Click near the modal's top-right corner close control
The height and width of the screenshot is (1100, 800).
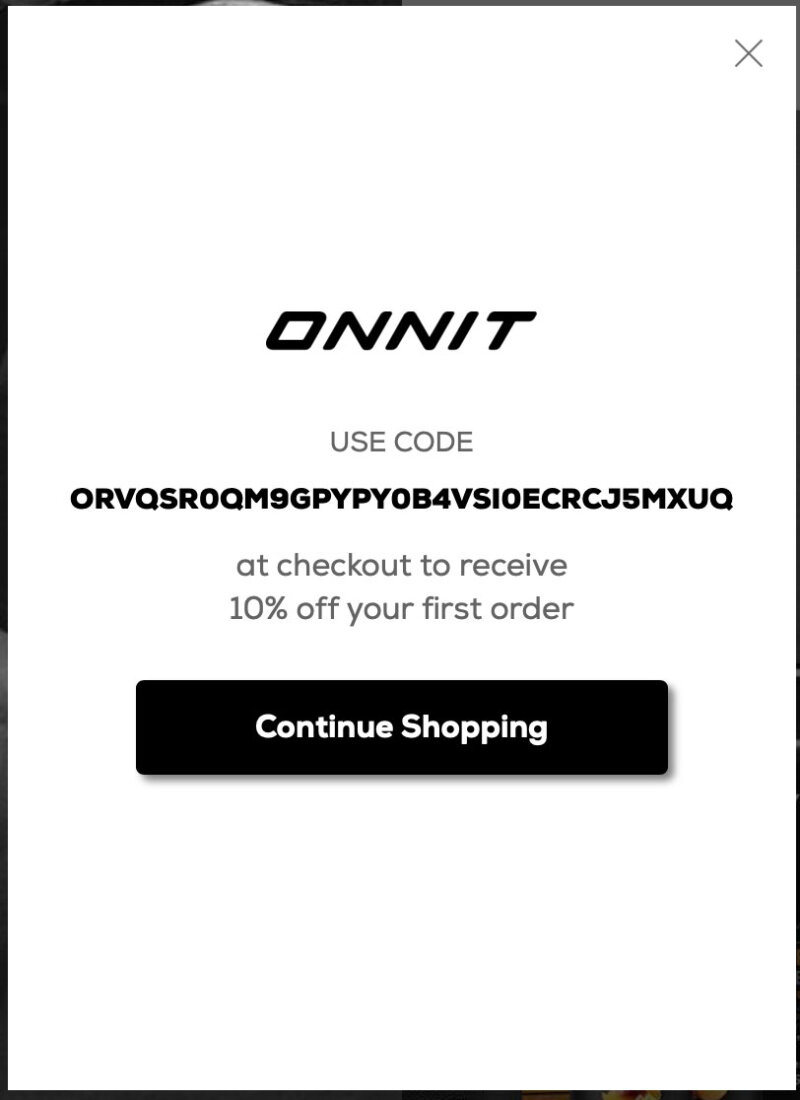click(x=748, y=54)
